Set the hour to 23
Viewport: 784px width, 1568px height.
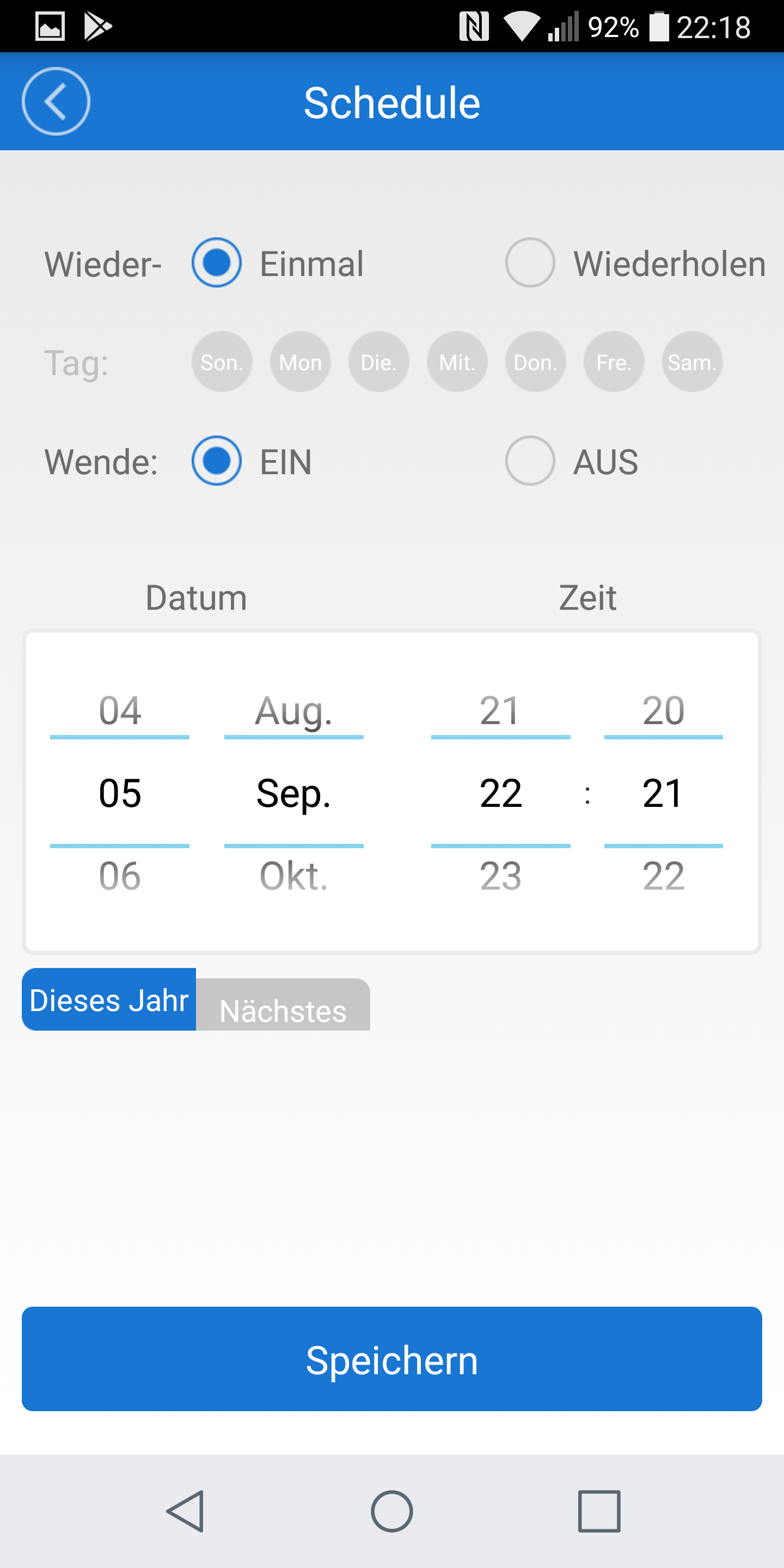[500, 876]
